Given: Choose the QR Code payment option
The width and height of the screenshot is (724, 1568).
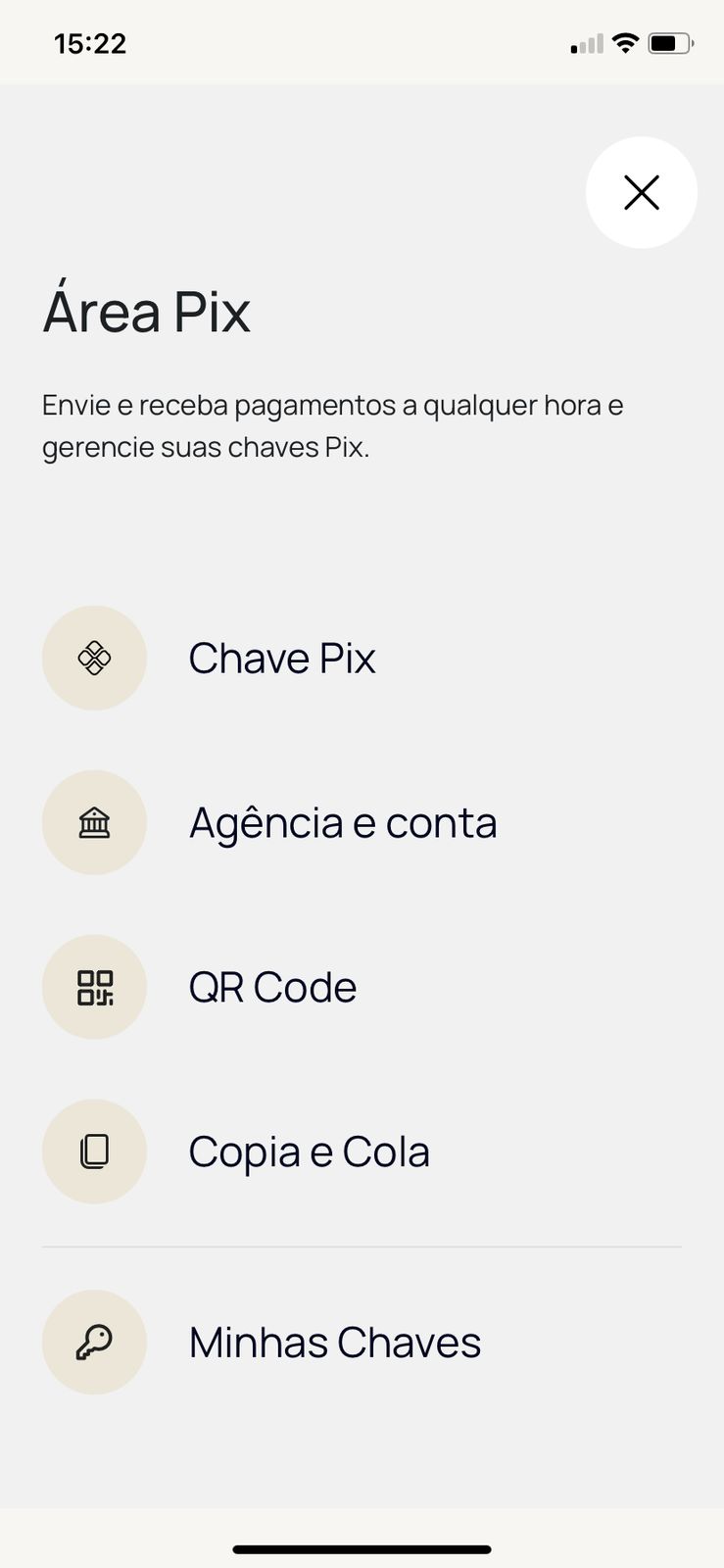Looking at the screenshot, I should 272,987.
